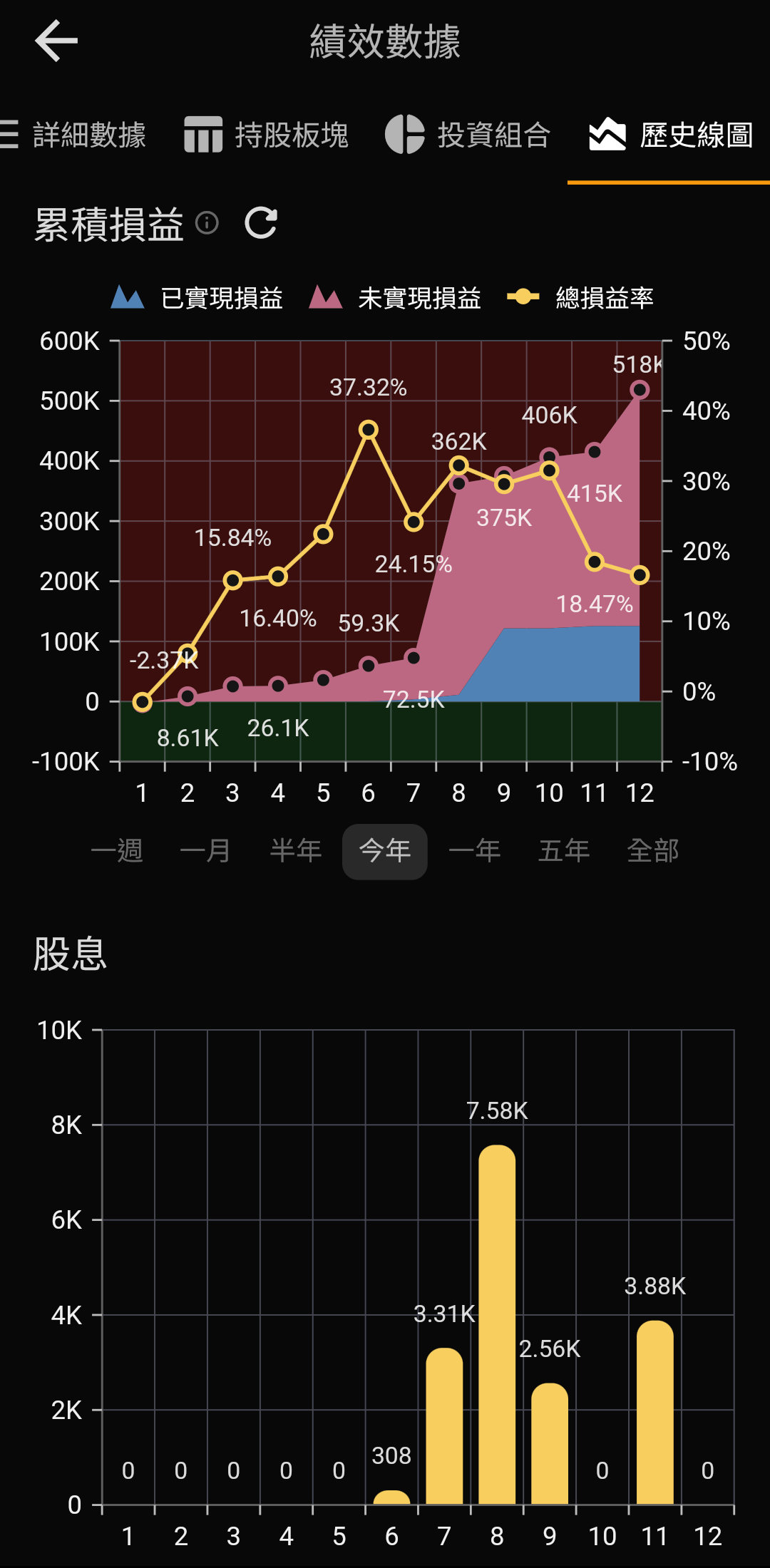Toggle the 總損益率 legend series
The width and height of the screenshot is (770, 1568).
tap(580, 298)
